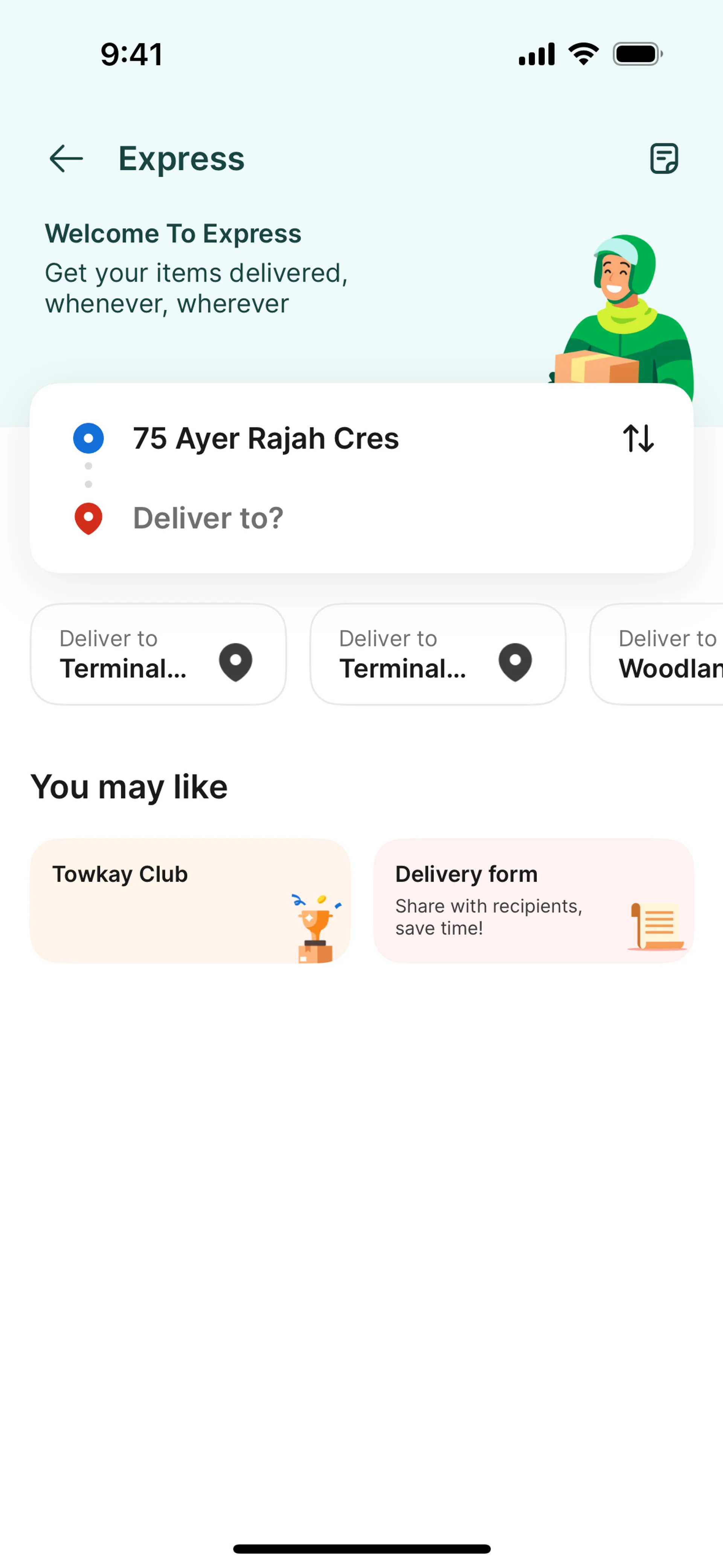Viewport: 723px width, 1568px height.
Task: Open the order history icon
Action: coord(664,159)
